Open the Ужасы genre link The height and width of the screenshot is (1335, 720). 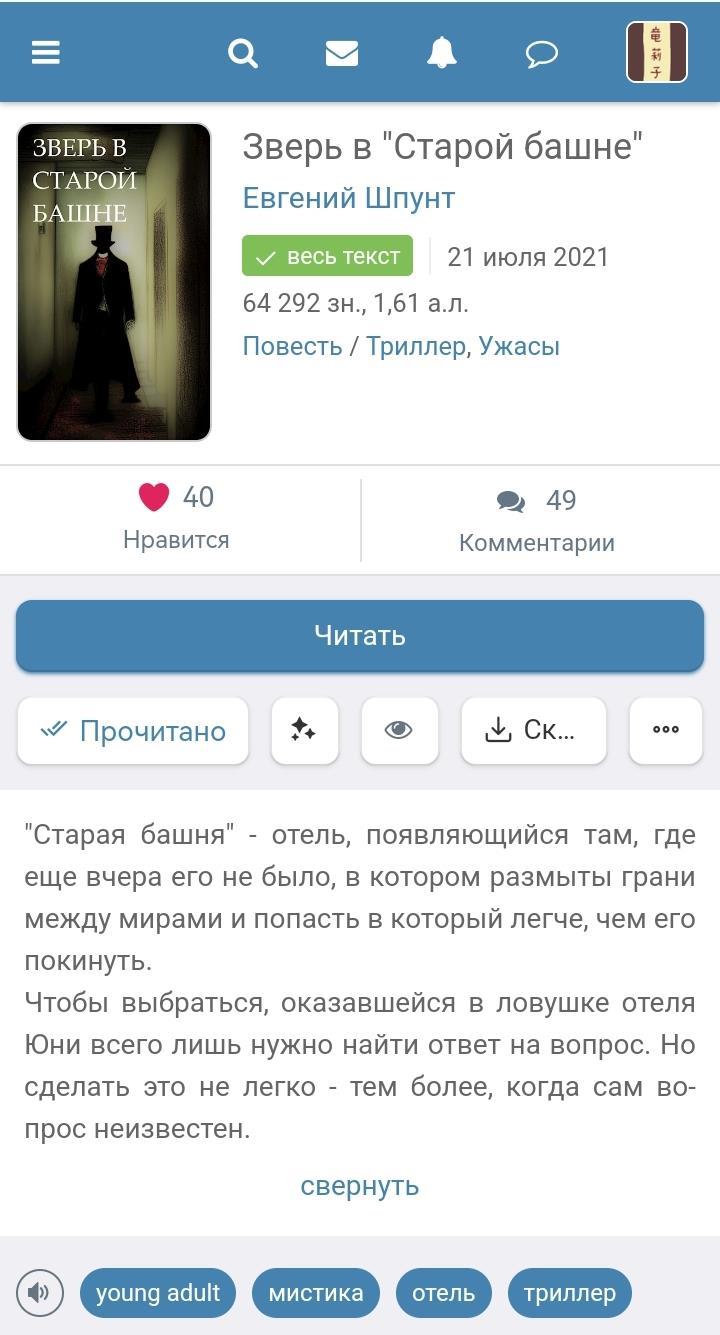click(x=518, y=346)
